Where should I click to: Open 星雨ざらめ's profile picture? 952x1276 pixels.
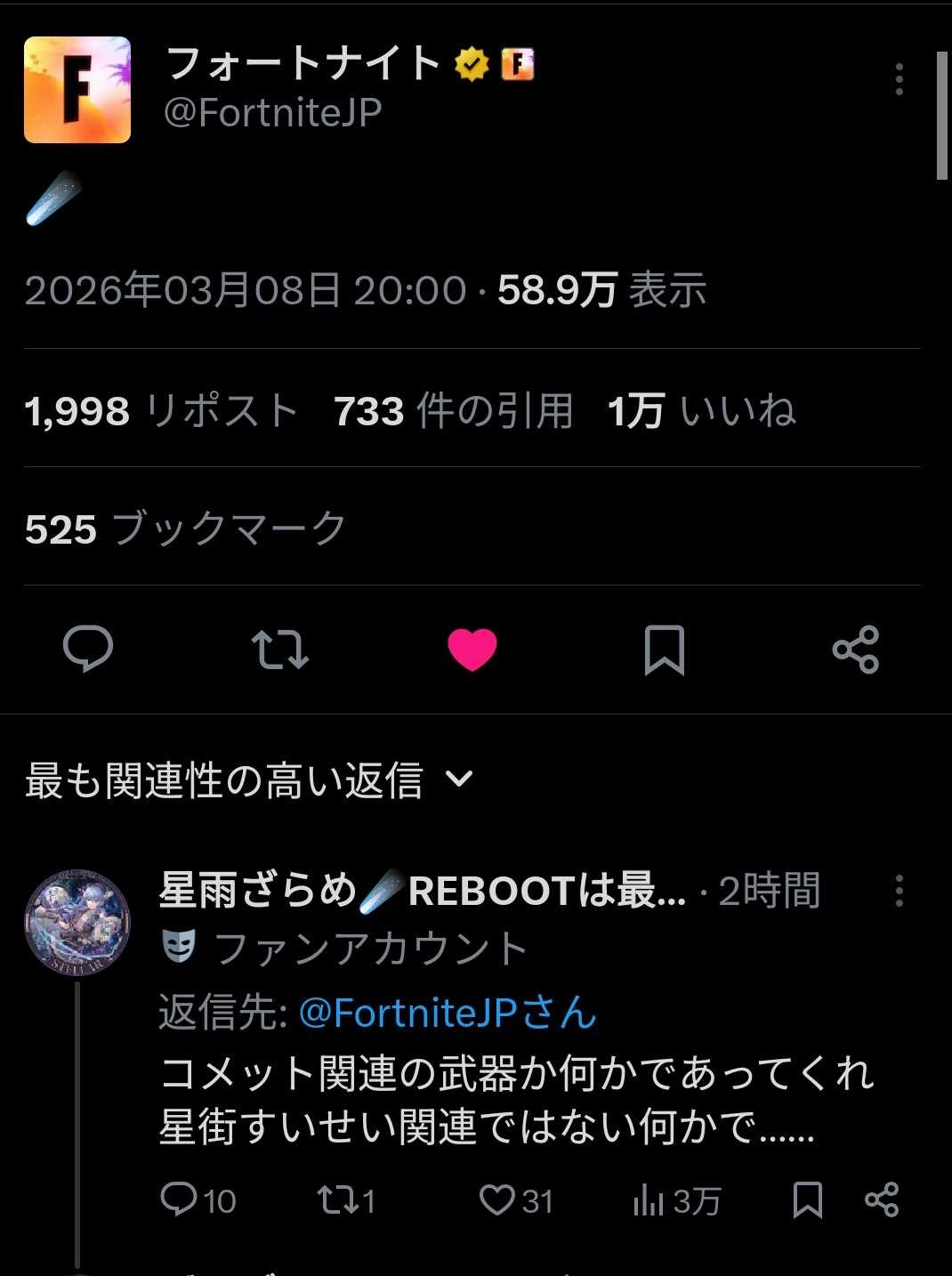pos(77,923)
